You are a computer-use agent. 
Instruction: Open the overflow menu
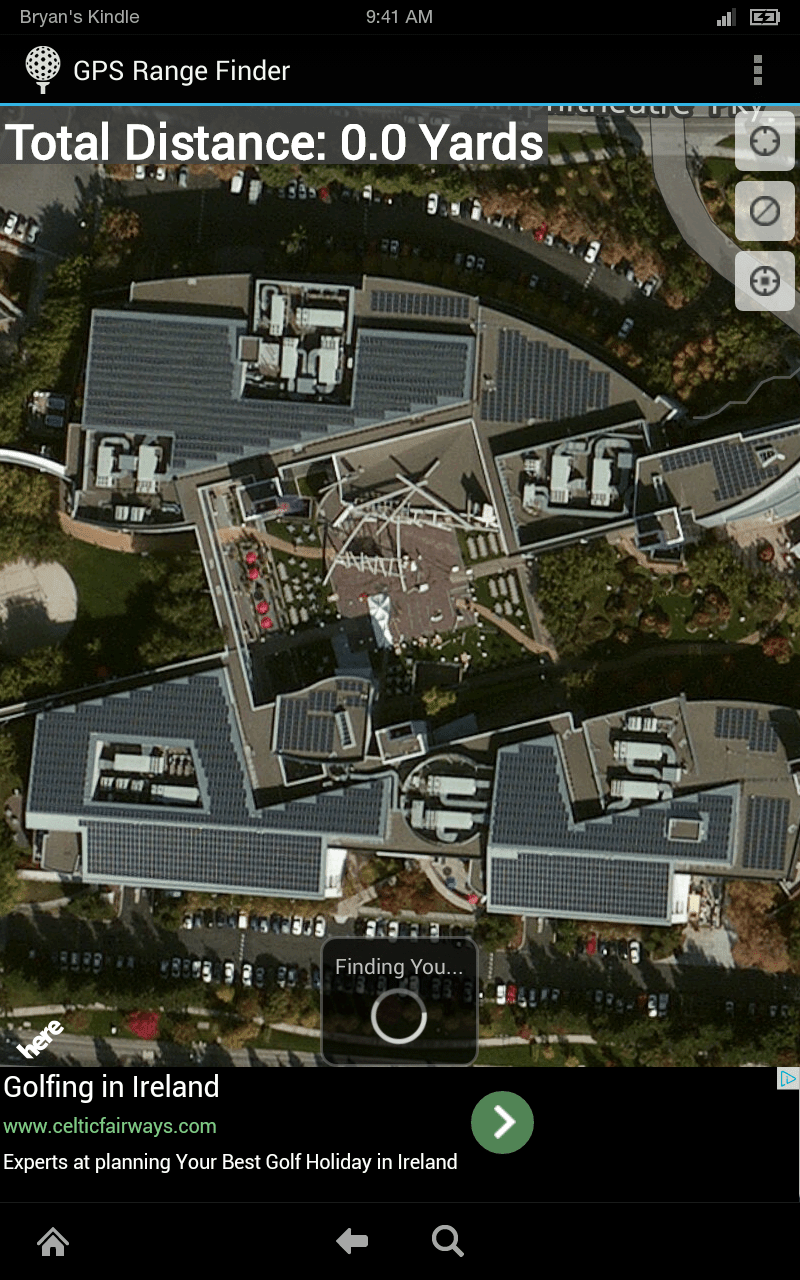point(758,70)
